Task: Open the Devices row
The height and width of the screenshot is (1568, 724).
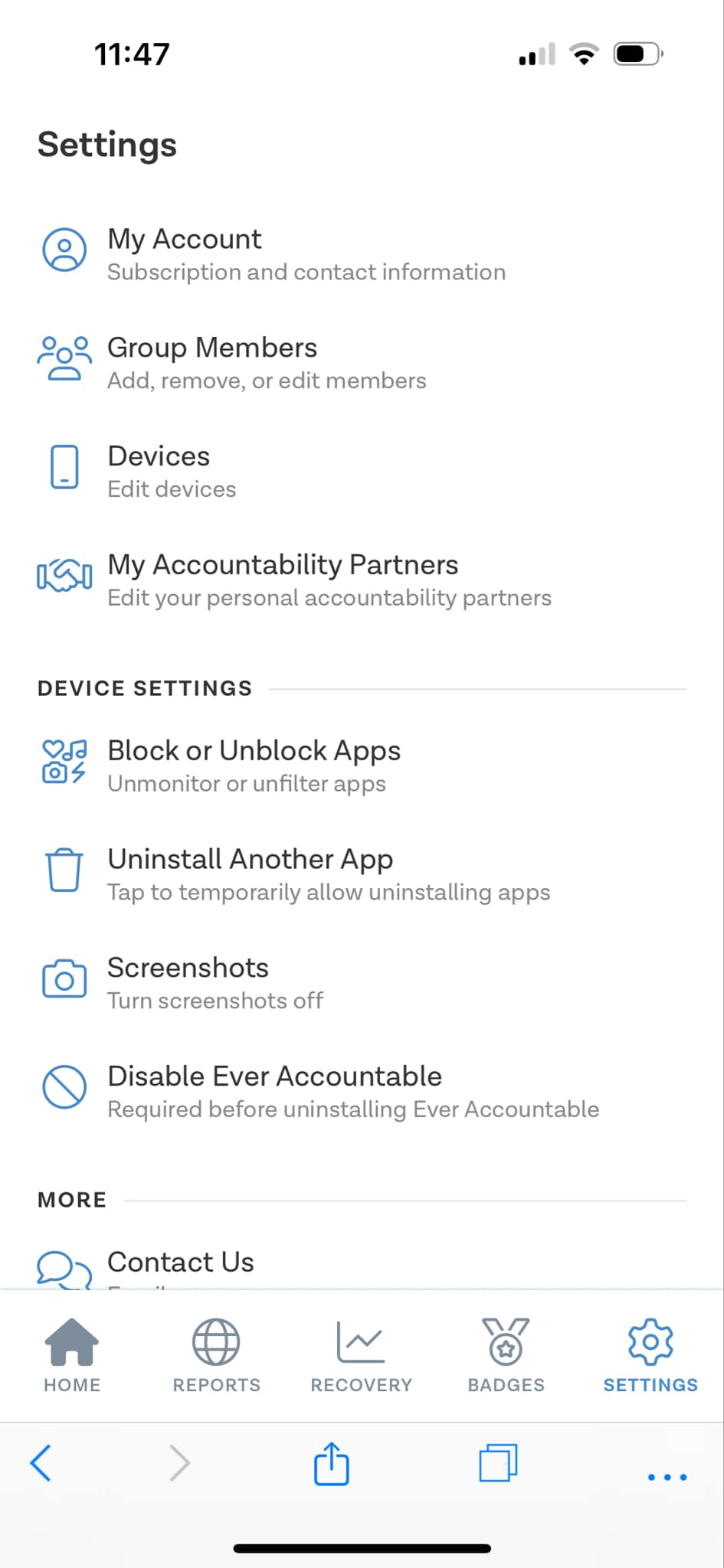Action: pos(362,472)
